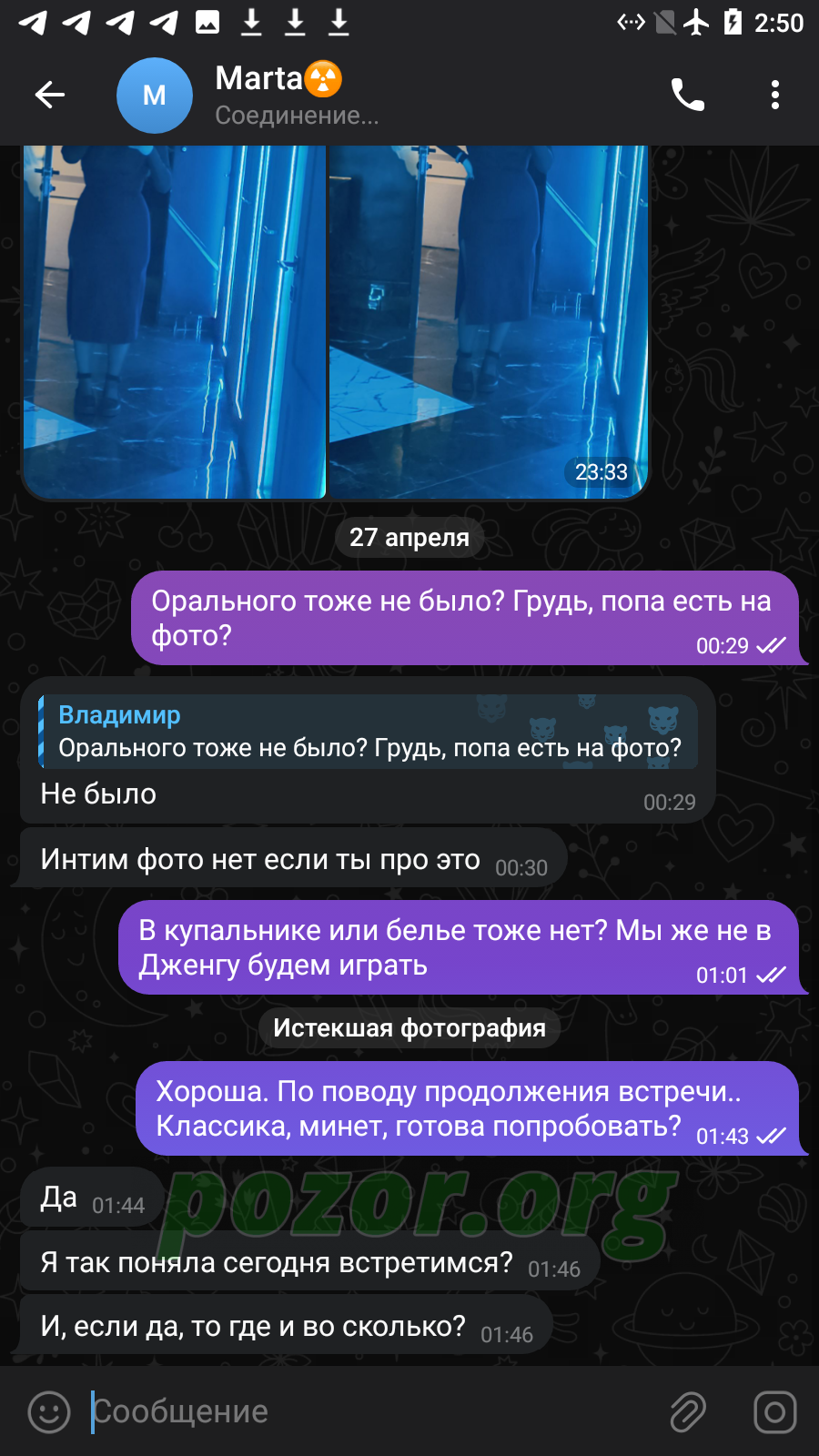Open the right photo with the 23:33 timestamp
819x1456 pixels.
point(489,322)
